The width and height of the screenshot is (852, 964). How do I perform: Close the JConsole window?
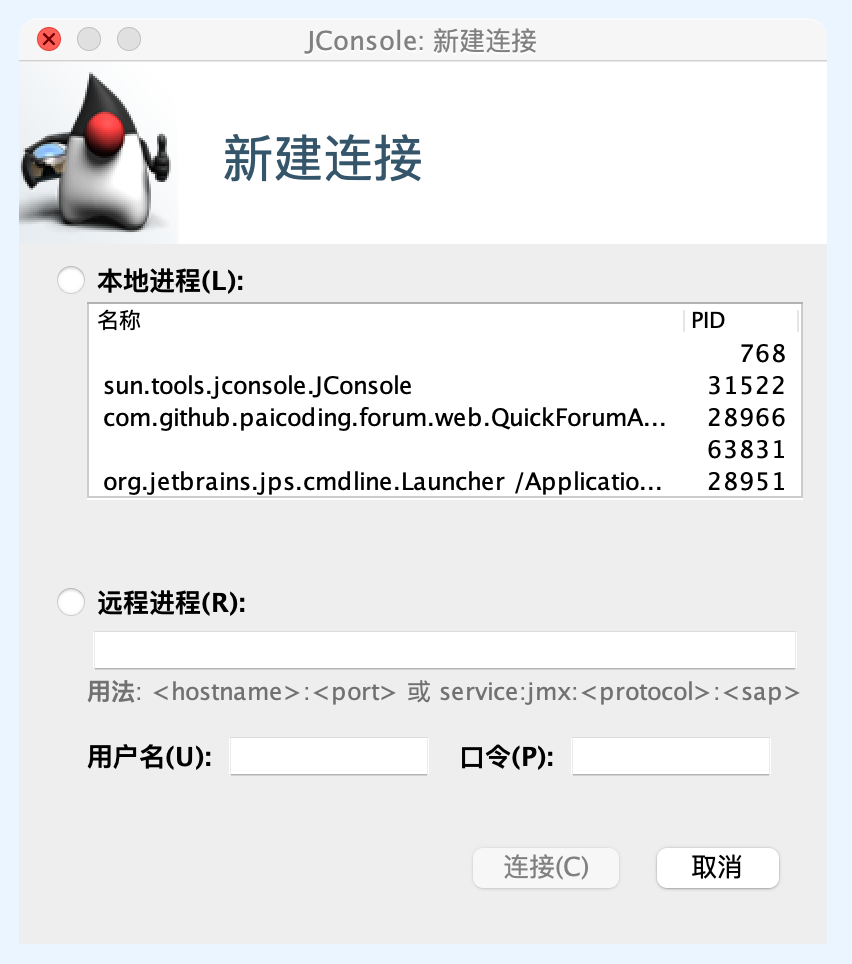tap(49, 40)
